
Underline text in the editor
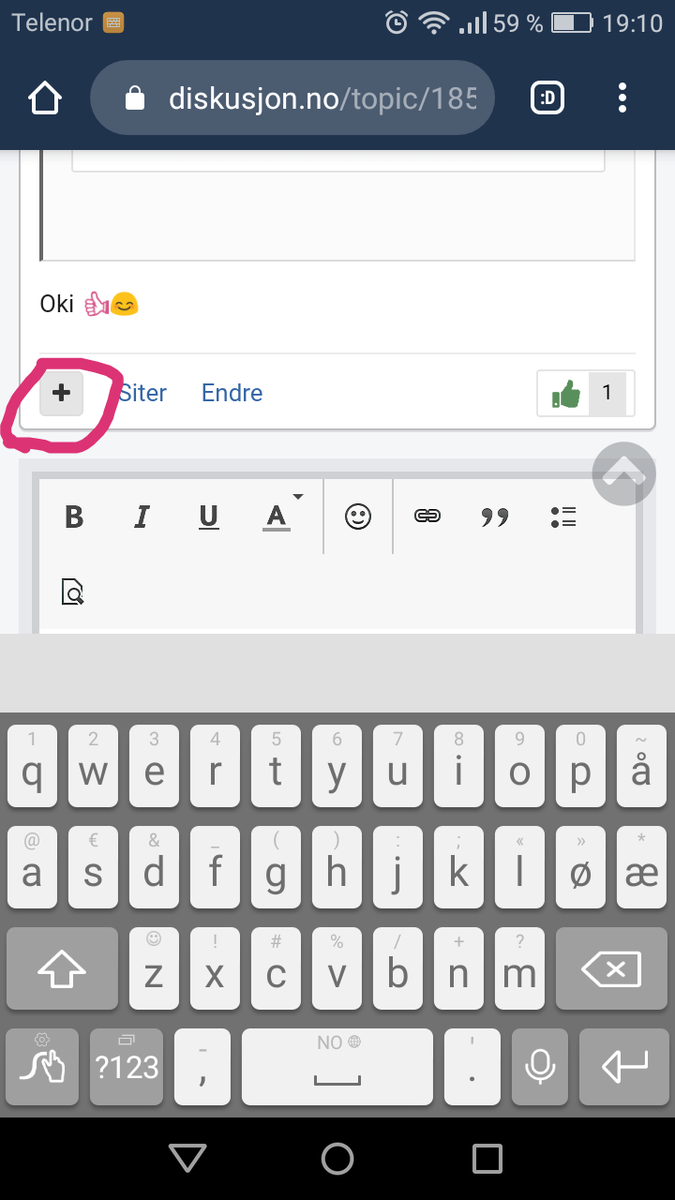[208, 516]
